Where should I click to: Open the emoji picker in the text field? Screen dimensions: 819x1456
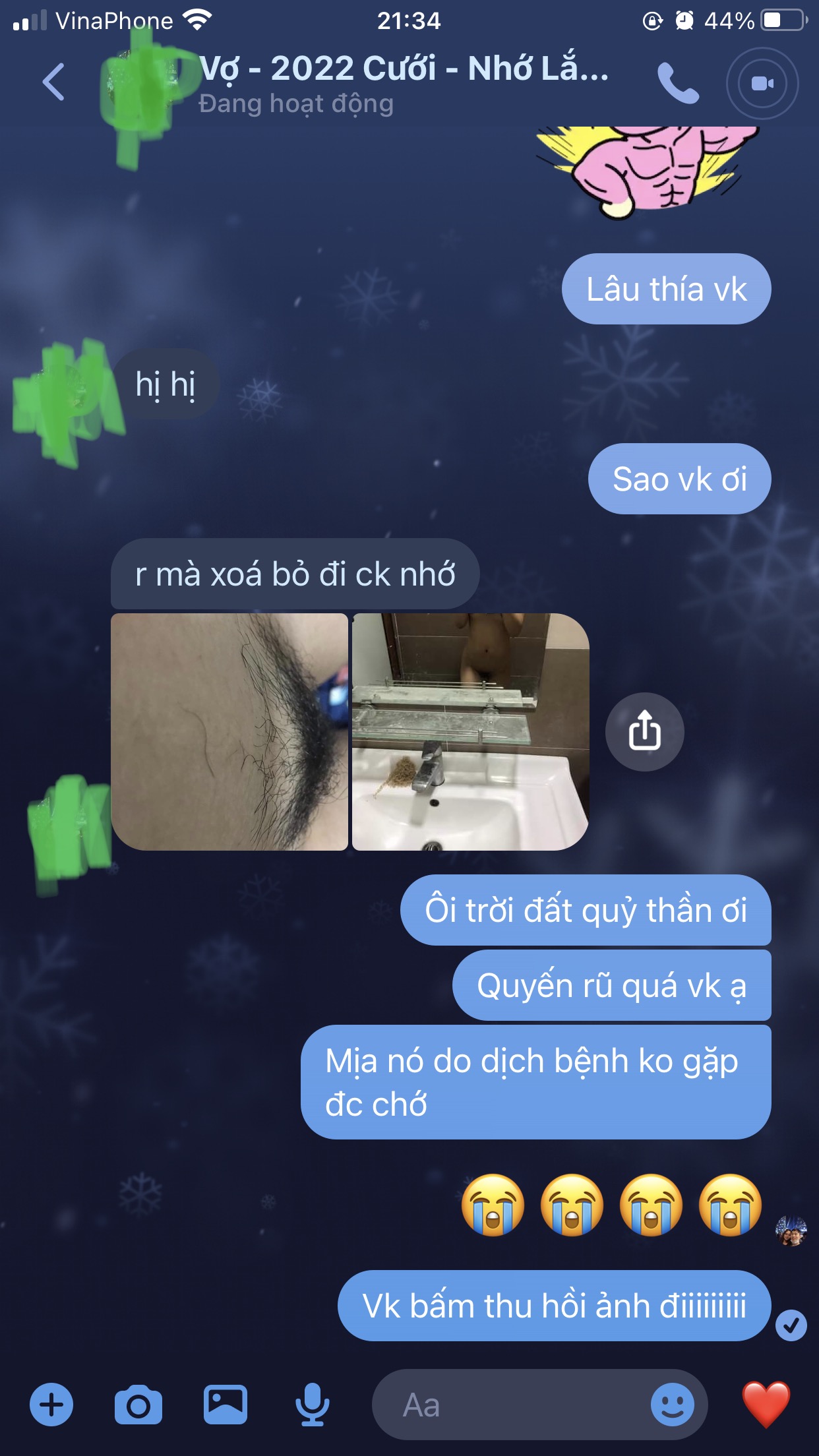tap(672, 1405)
